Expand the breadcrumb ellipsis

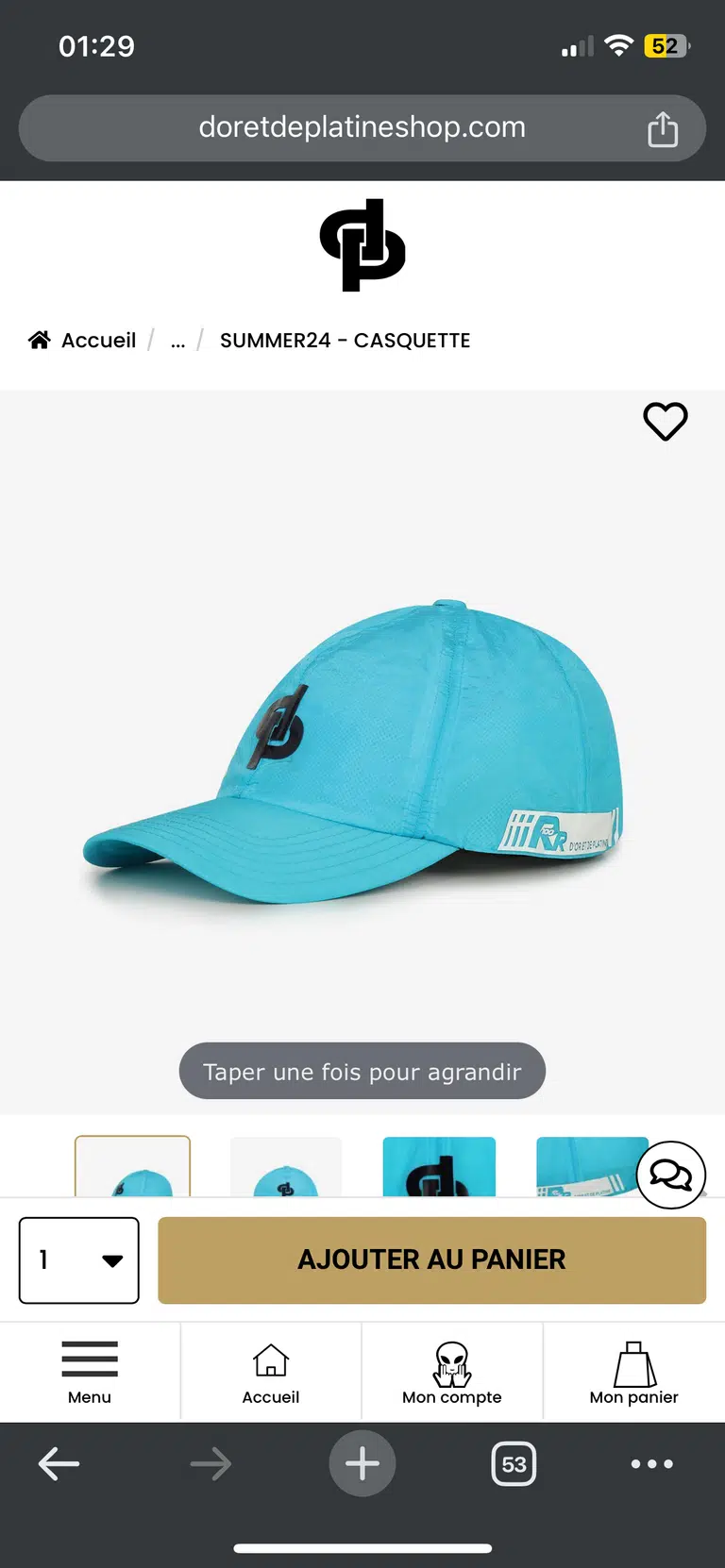177,341
